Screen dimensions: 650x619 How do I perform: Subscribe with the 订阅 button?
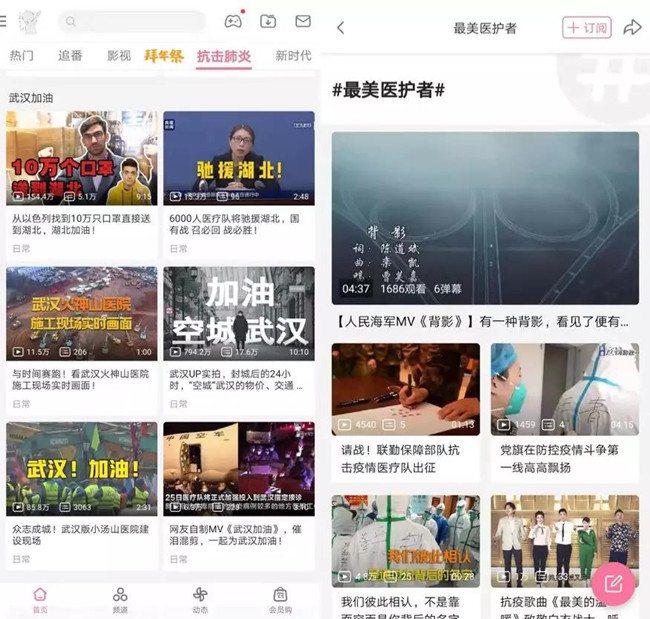587,28
